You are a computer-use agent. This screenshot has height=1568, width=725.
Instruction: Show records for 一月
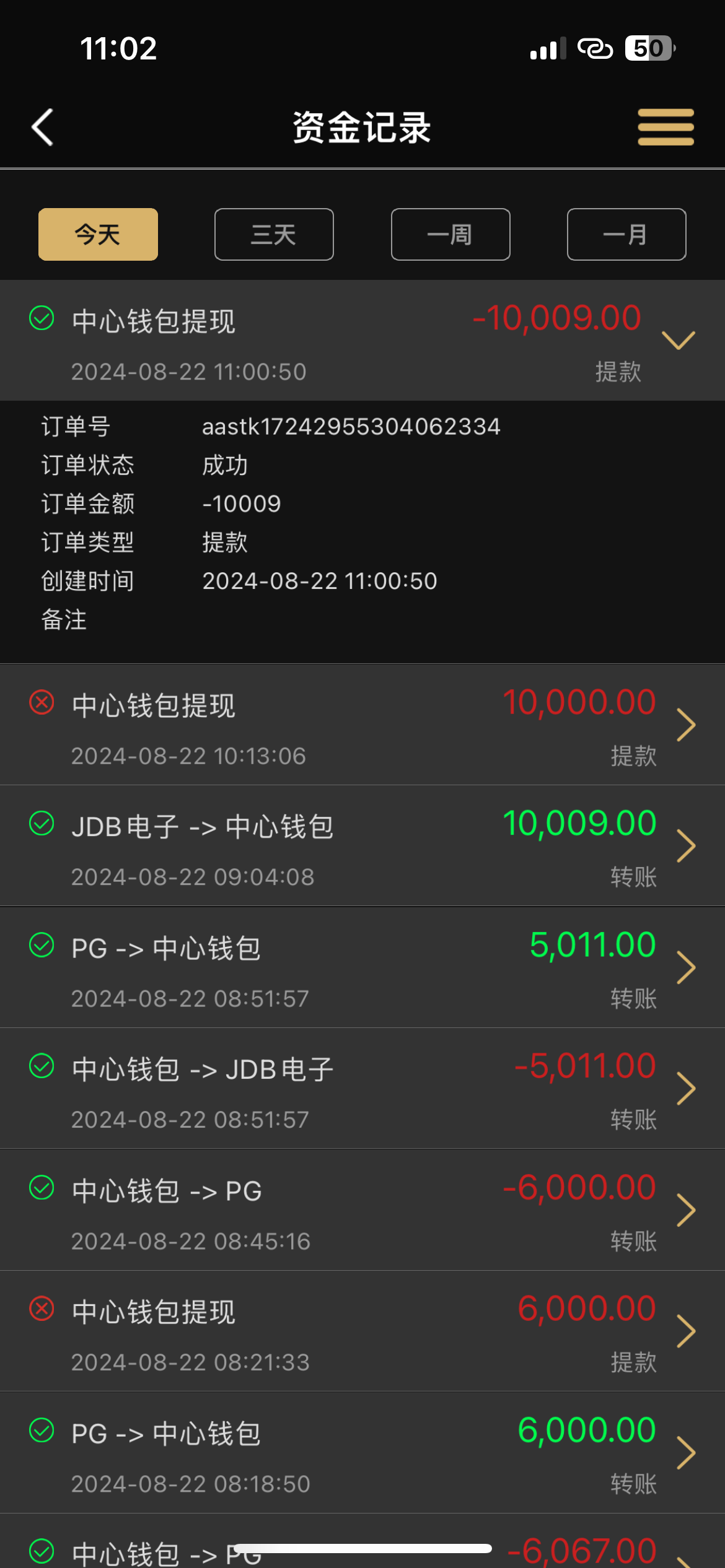point(626,235)
